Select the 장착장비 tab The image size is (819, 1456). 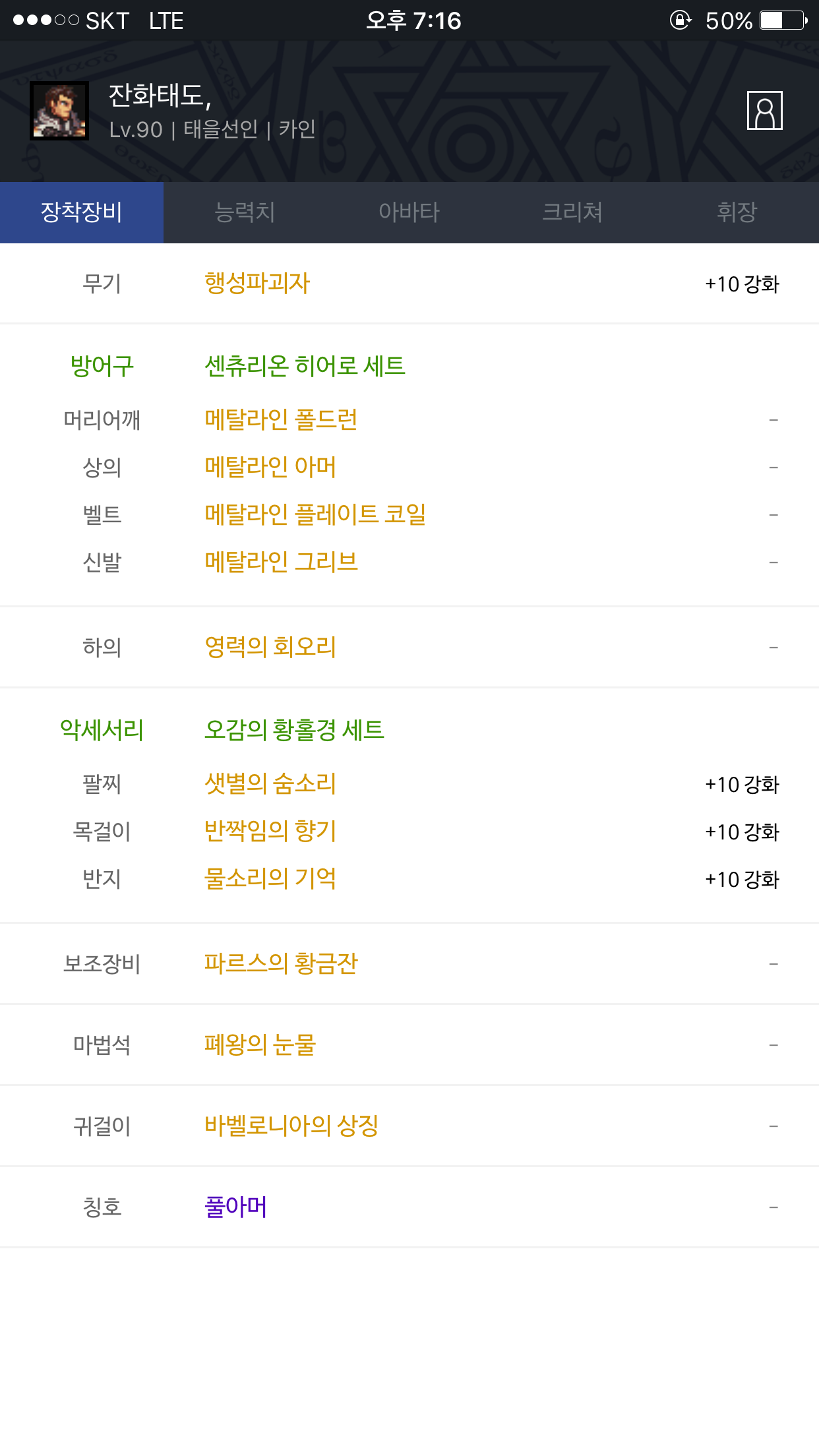click(82, 212)
